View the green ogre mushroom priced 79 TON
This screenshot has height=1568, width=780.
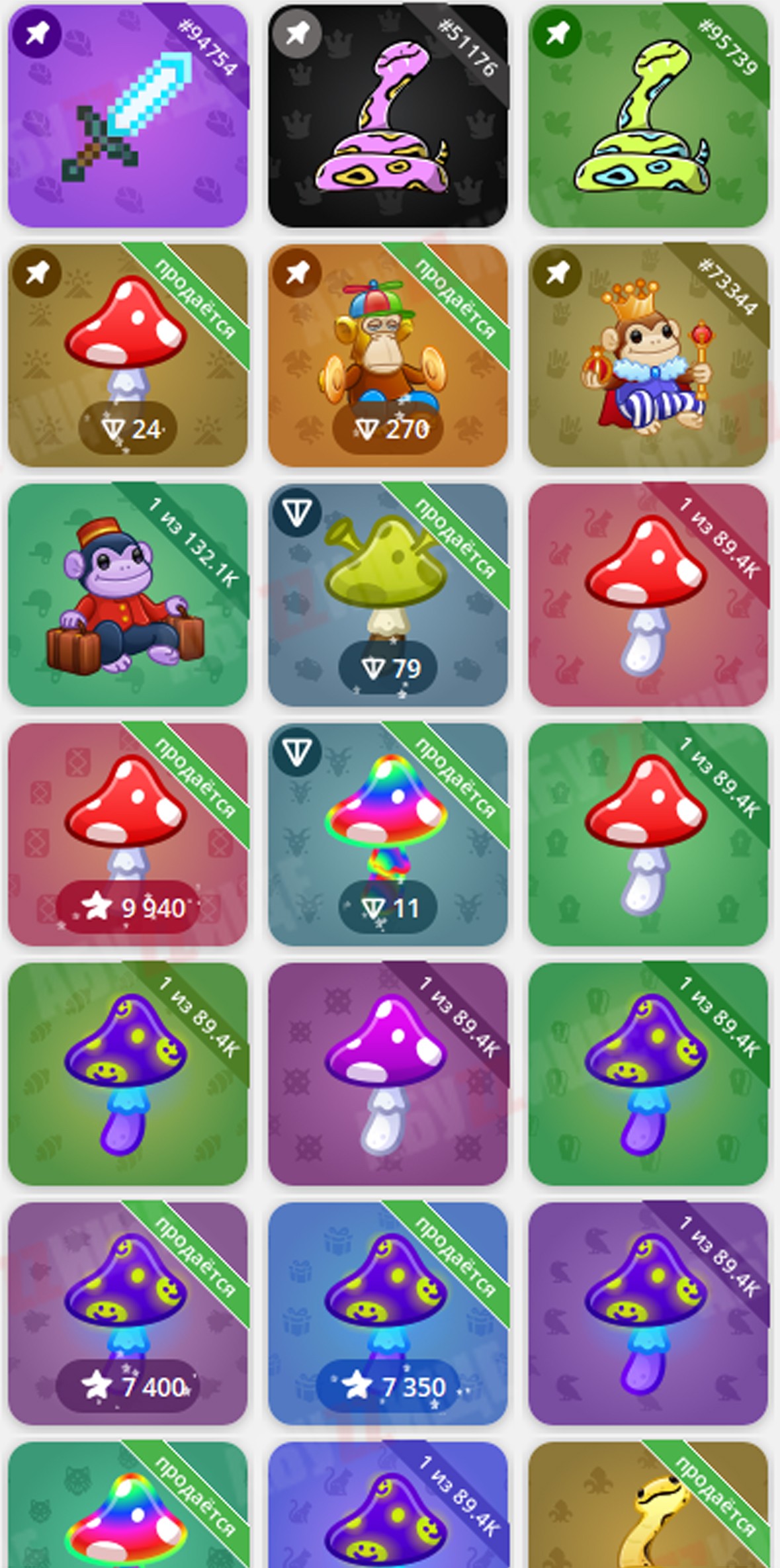[x=388, y=595]
